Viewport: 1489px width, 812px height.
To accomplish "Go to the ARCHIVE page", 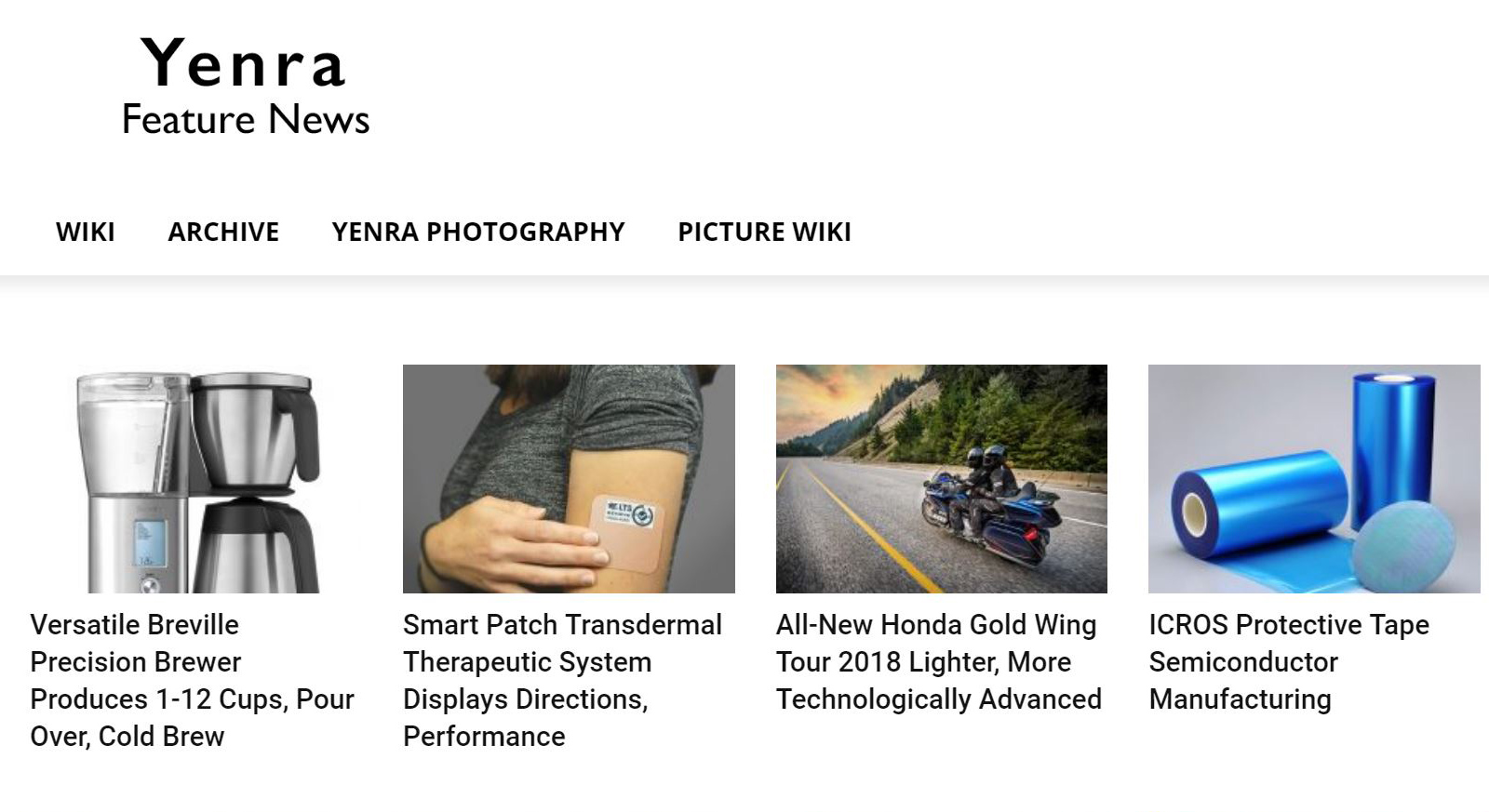I will point(223,232).
